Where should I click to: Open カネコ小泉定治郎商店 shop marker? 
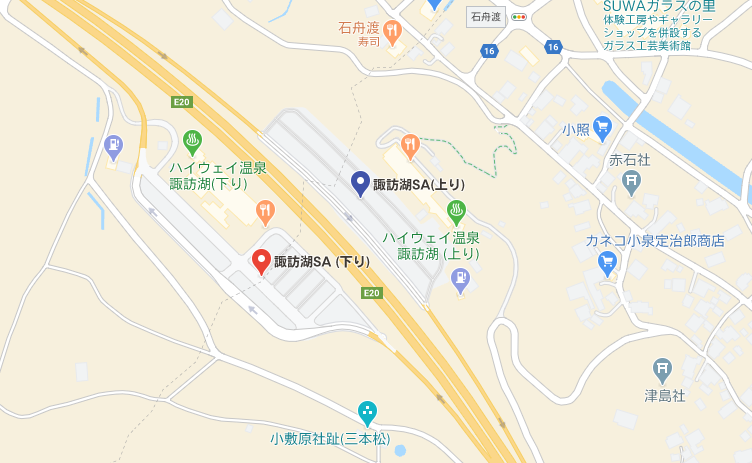pos(607,263)
